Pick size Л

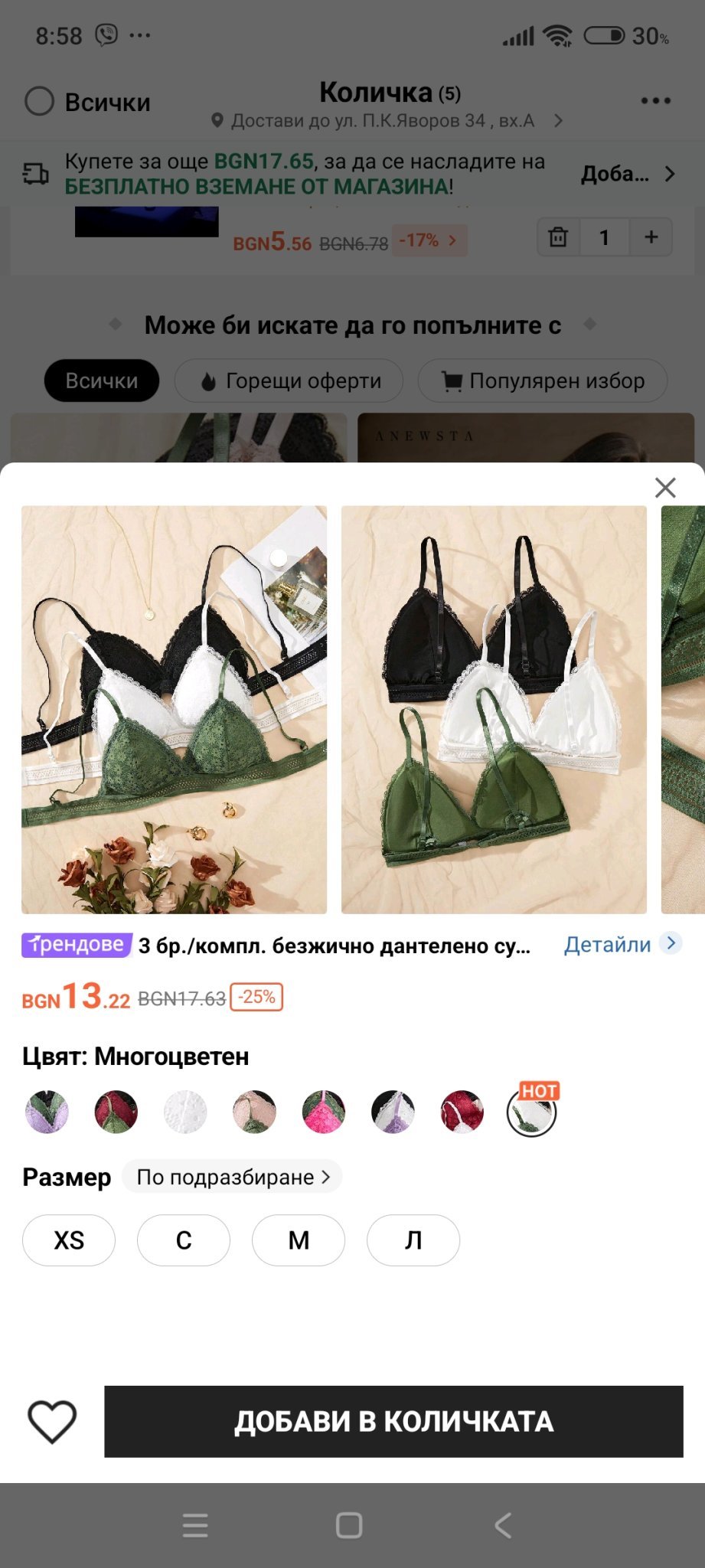[413, 1240]
